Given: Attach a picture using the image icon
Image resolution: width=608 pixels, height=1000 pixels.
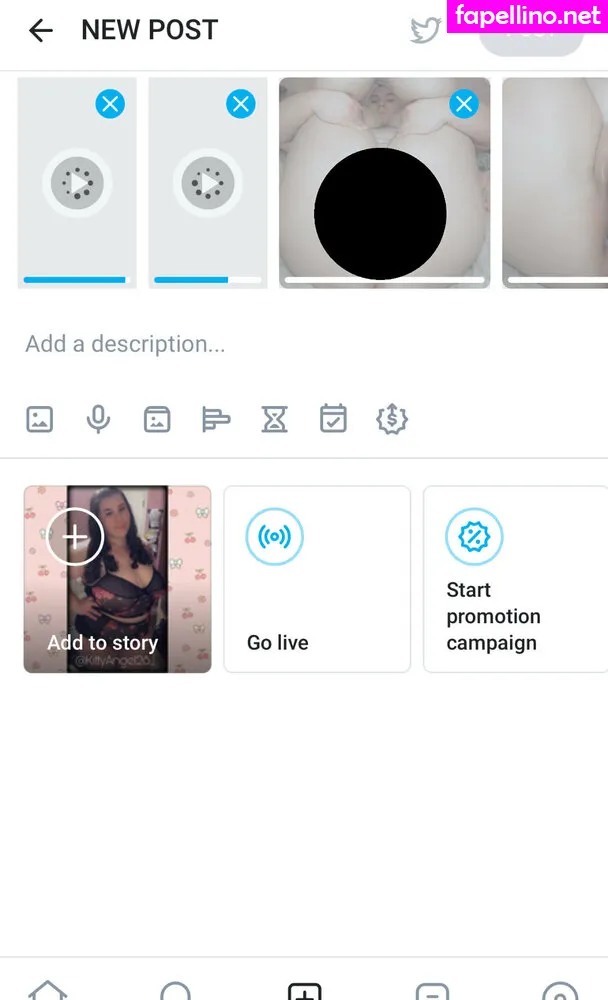Looking at the screenshot, I should point(40,419).
